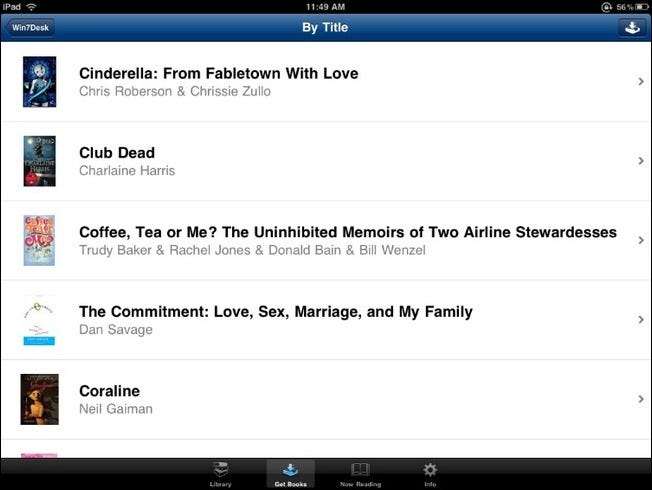The height and width of the screenshot is (490, 652).
Task: Open the Info tab
Action: click(430, 474)
